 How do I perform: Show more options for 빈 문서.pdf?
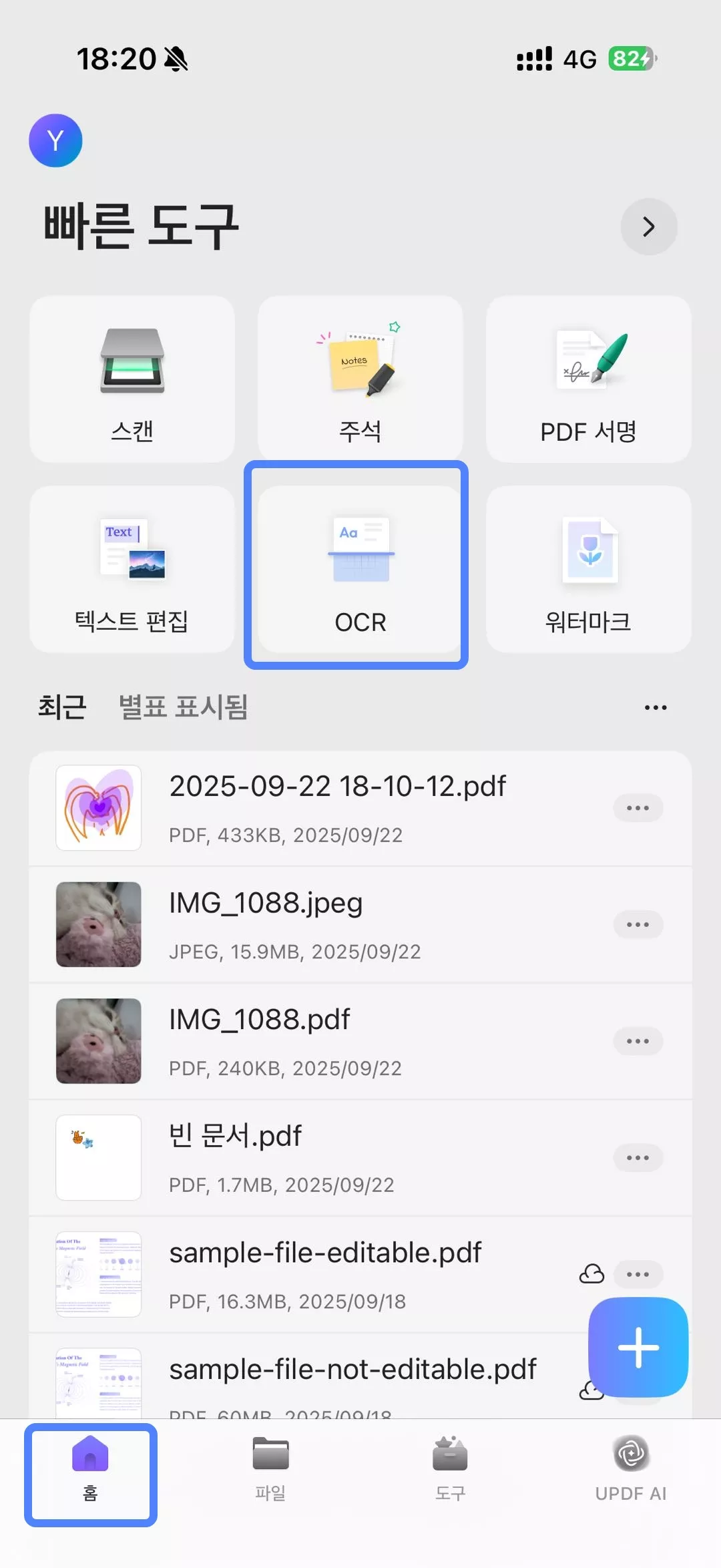pyautogui.click(x=638, y=1158)
